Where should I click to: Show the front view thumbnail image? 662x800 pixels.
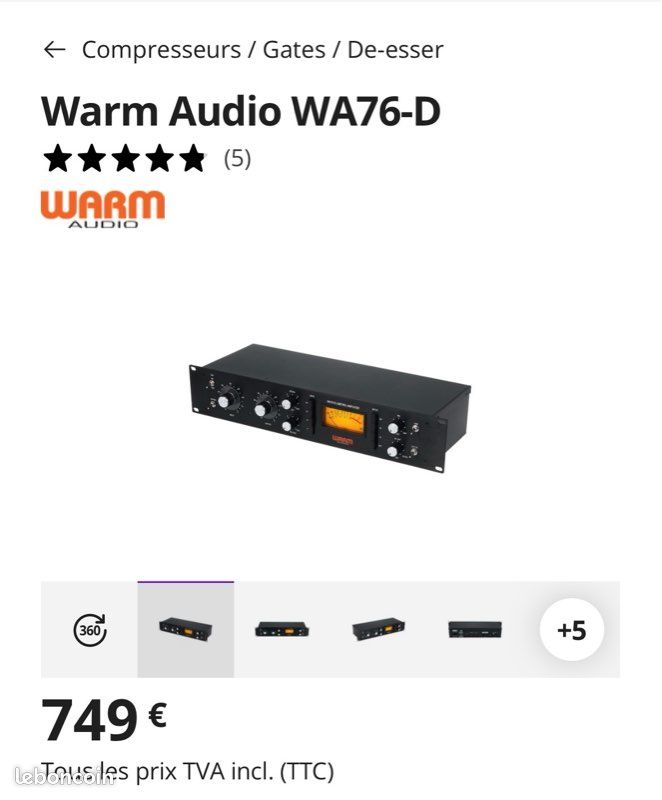[x=282, y=630]
